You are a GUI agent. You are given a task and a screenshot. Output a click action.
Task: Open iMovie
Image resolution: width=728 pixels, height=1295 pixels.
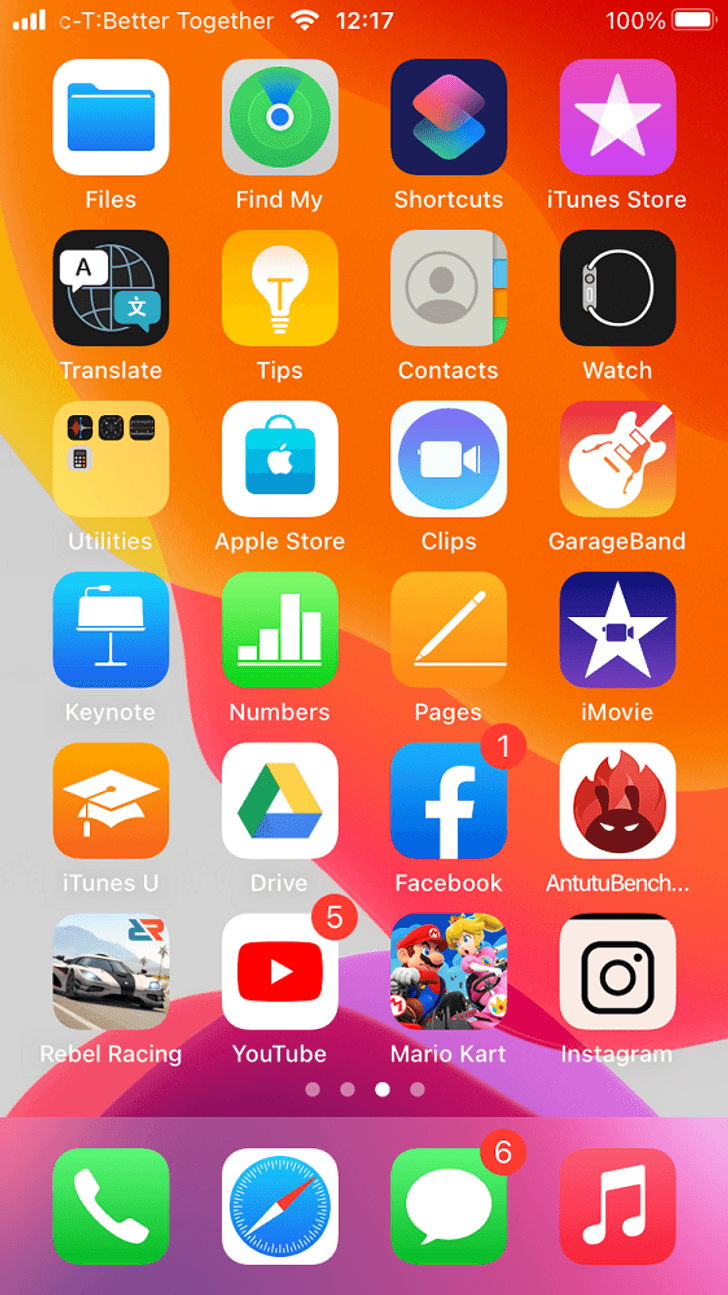pyautogui.click(x=618, y=630)
